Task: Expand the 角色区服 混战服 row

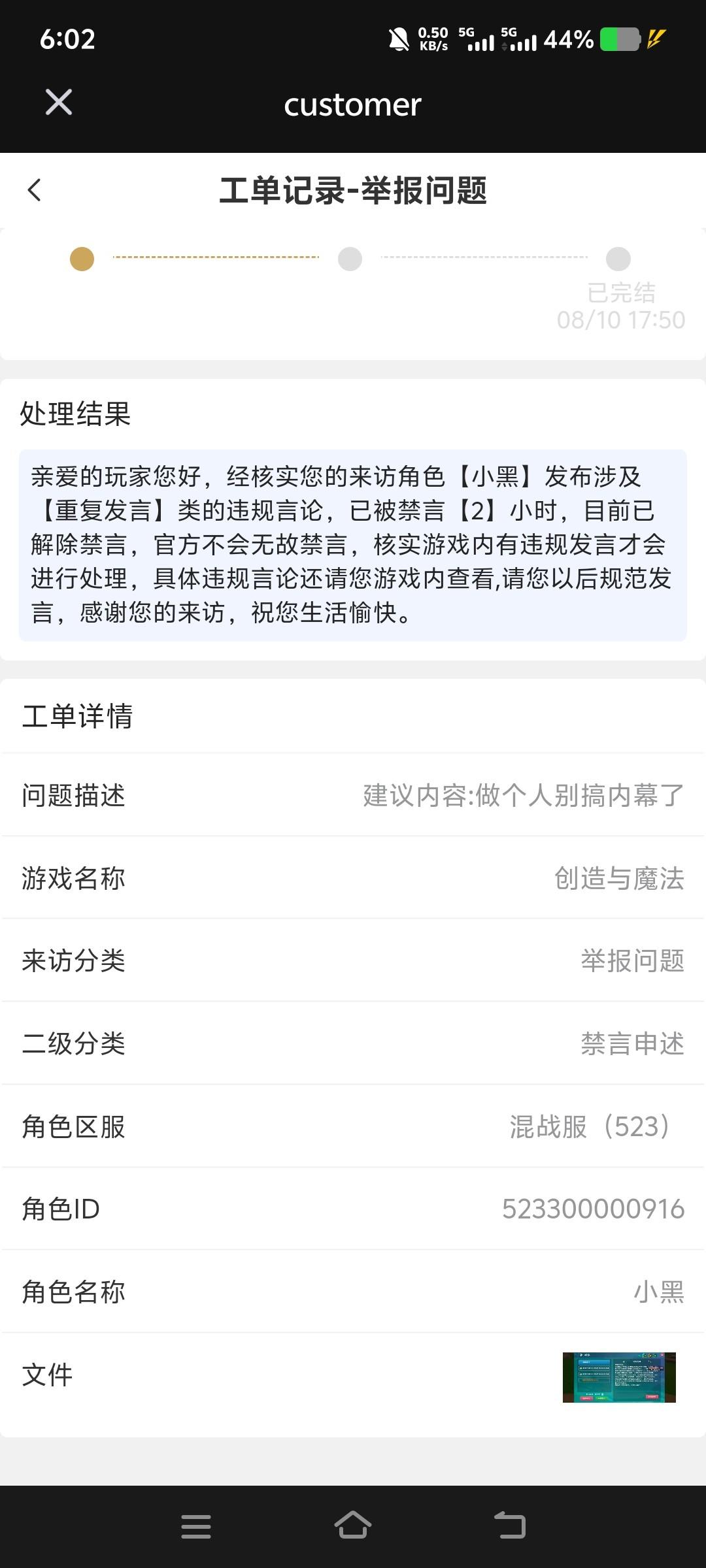Action: [x=353, y=1126]
